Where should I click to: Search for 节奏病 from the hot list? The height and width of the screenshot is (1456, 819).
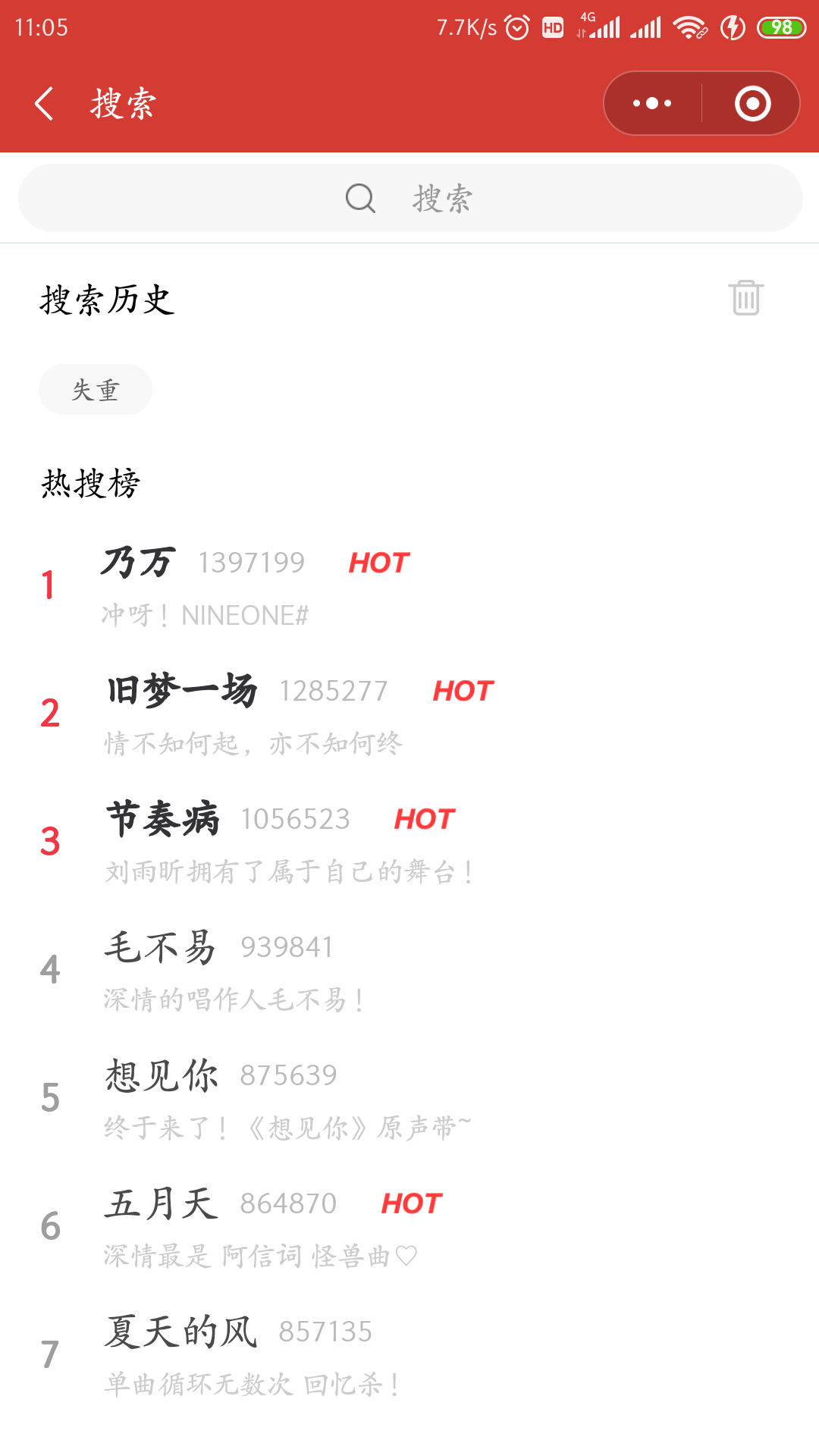coord(163,819)
